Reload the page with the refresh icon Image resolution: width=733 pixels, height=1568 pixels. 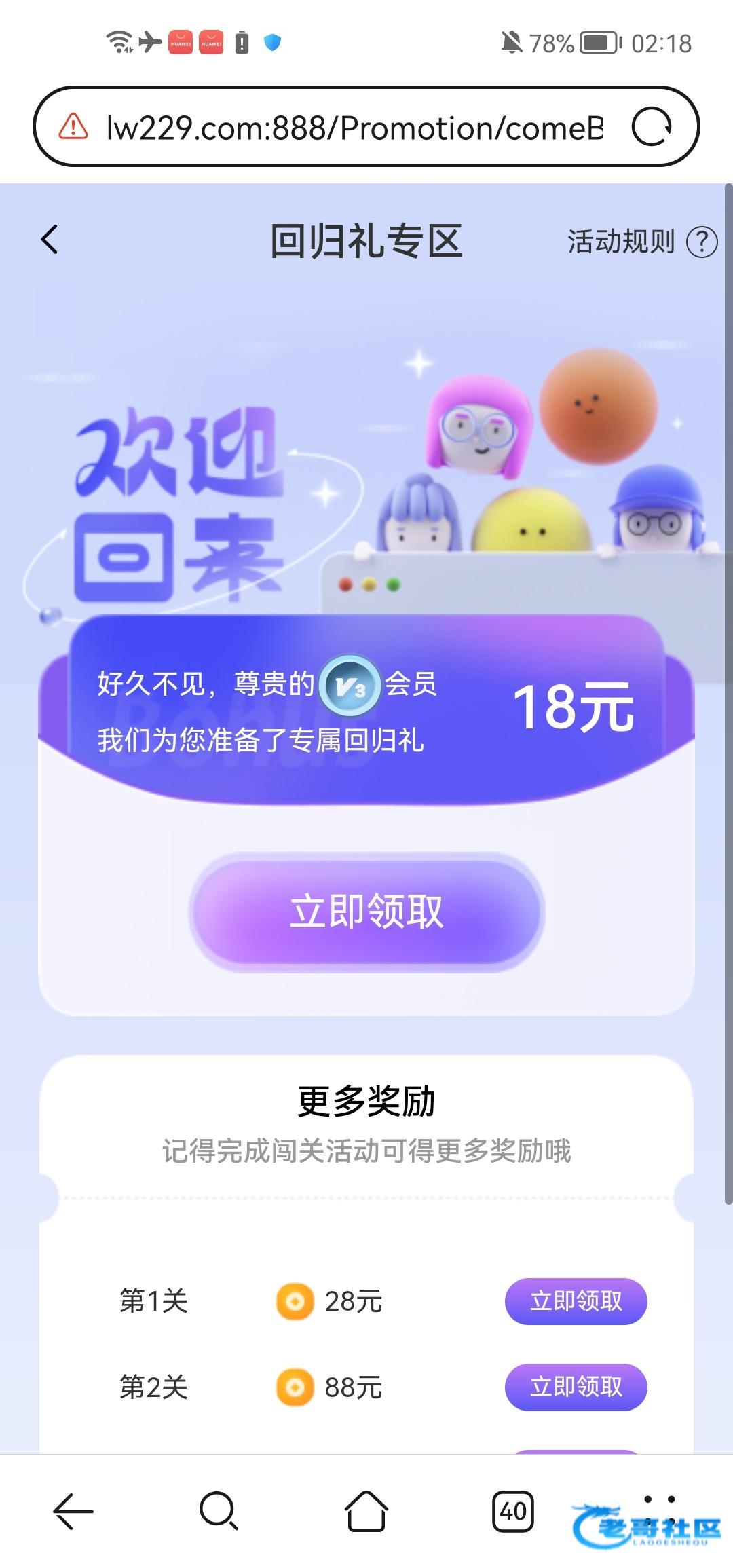[x=652, y=127]
